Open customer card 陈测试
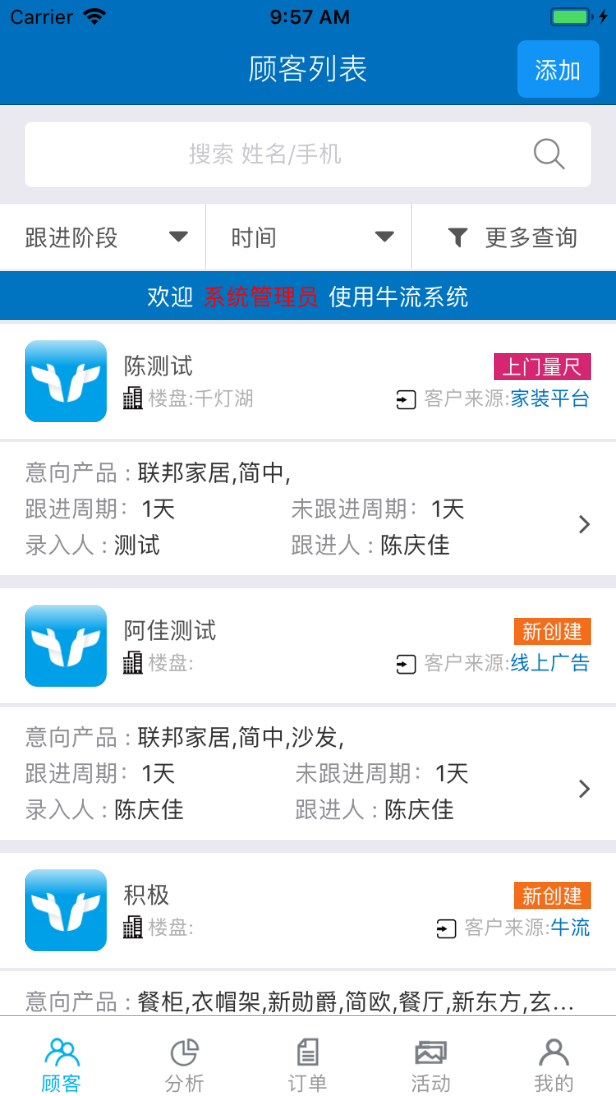 pos(308,381)
